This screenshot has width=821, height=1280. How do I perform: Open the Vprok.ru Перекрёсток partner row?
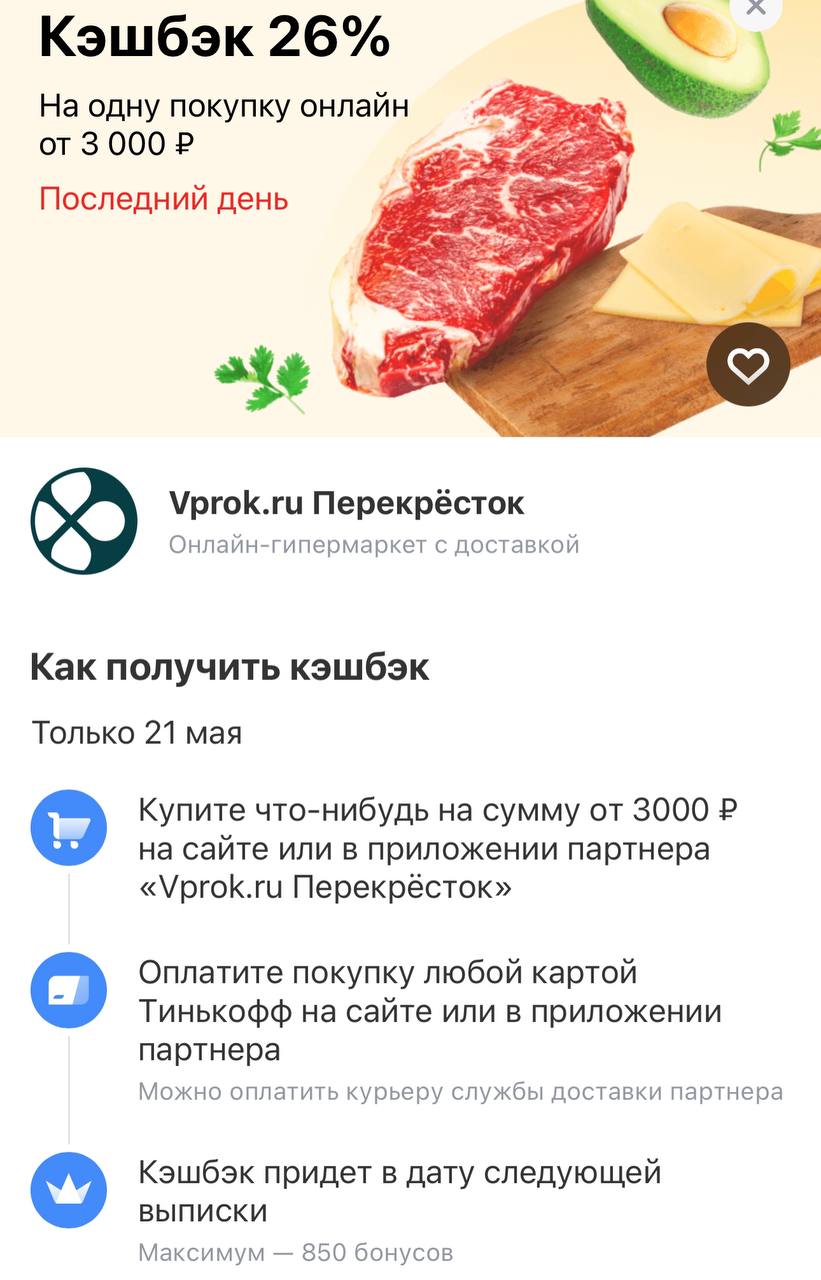coord(345,520)
